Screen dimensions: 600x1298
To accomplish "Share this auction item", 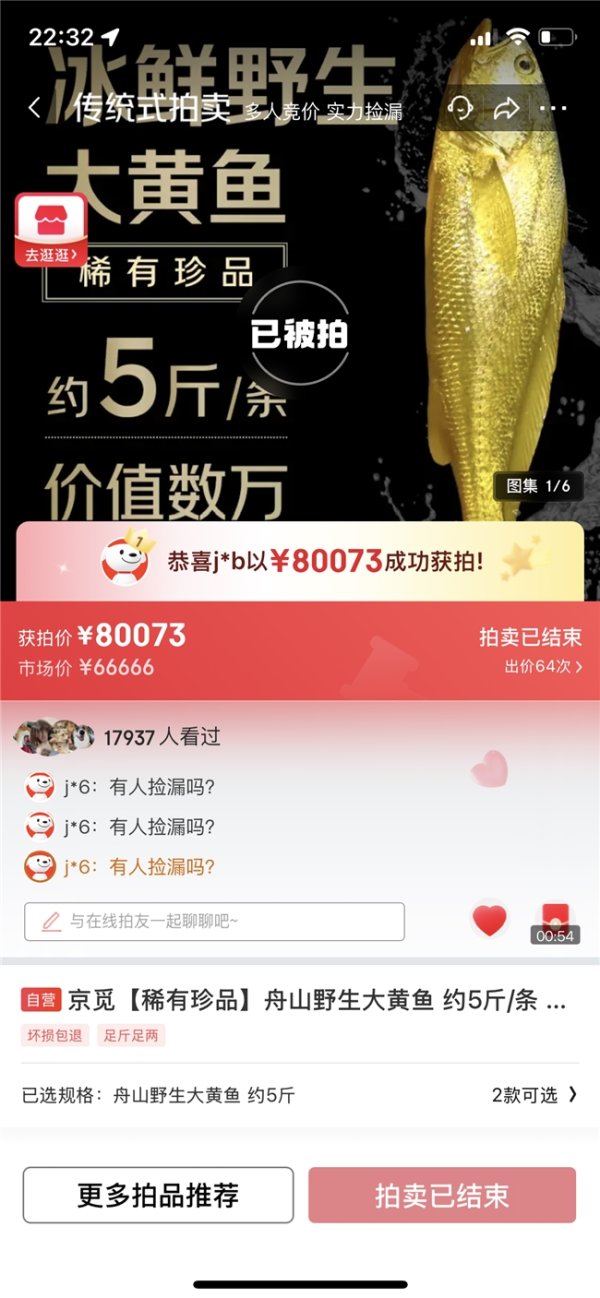I will click(506, 108).
